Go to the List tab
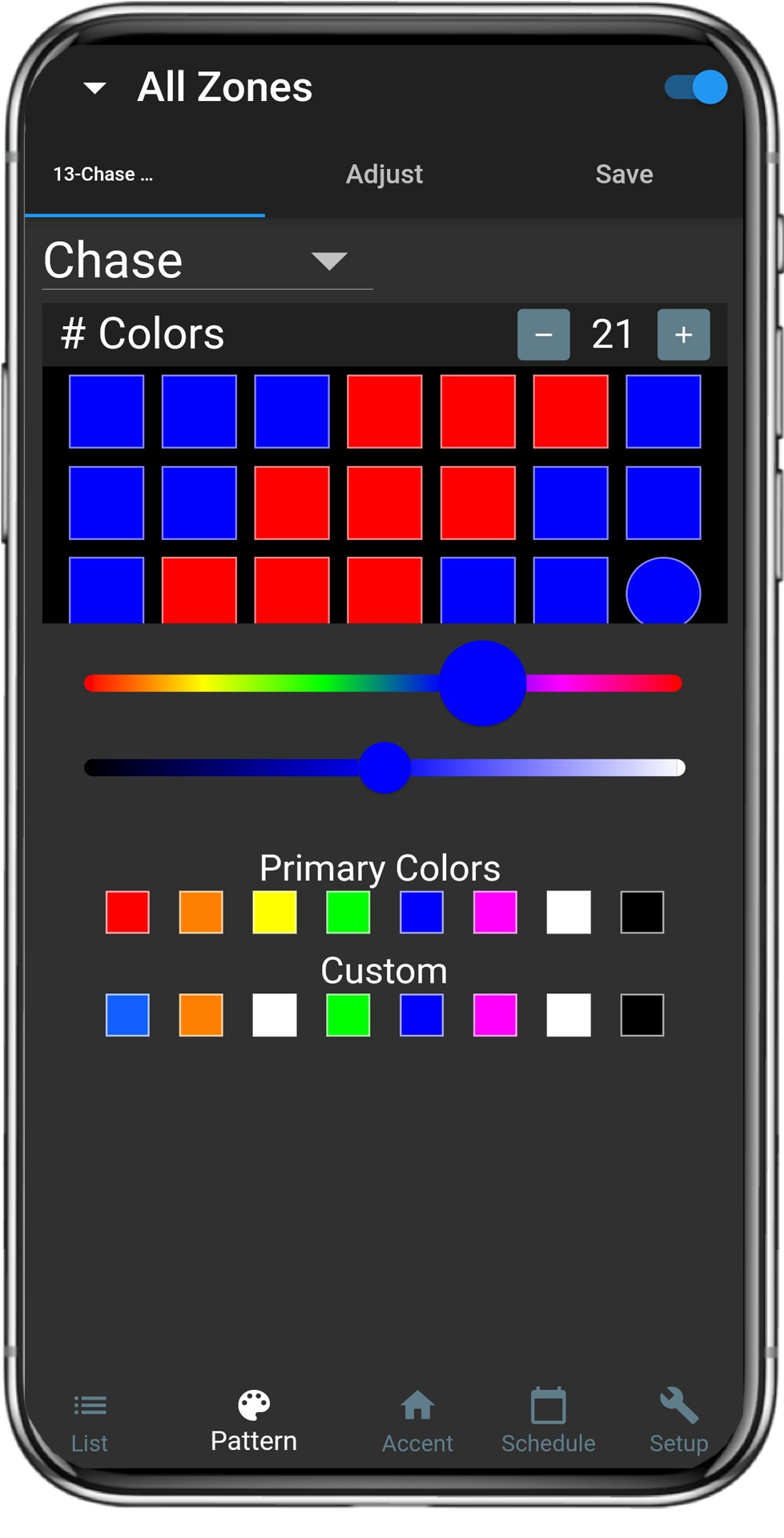 point(90,1422)
